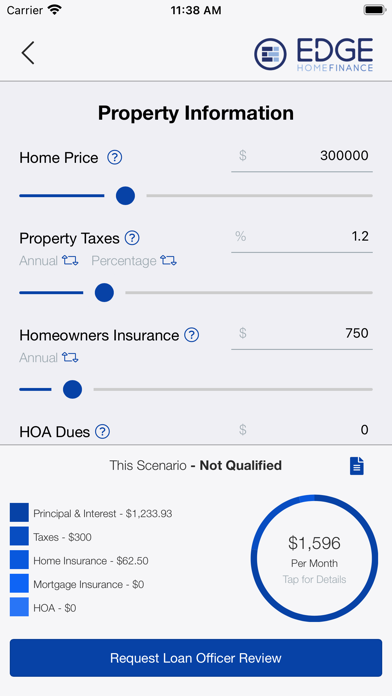Viewport: 392px width, 696px height.
Task: Edit the Homeowners Insurance amount field
Action: coord(302,334)
